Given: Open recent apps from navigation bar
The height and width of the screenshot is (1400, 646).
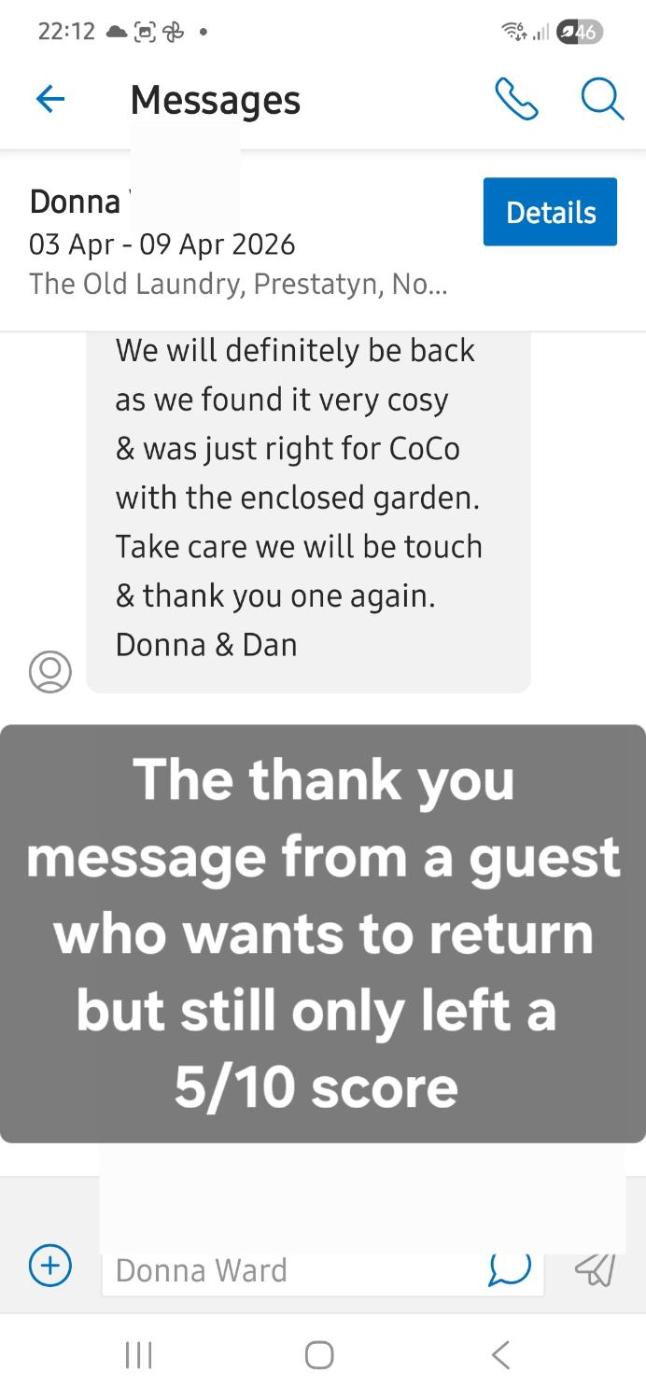Looking at the screenshot, I should click(x=138, y=1356).
